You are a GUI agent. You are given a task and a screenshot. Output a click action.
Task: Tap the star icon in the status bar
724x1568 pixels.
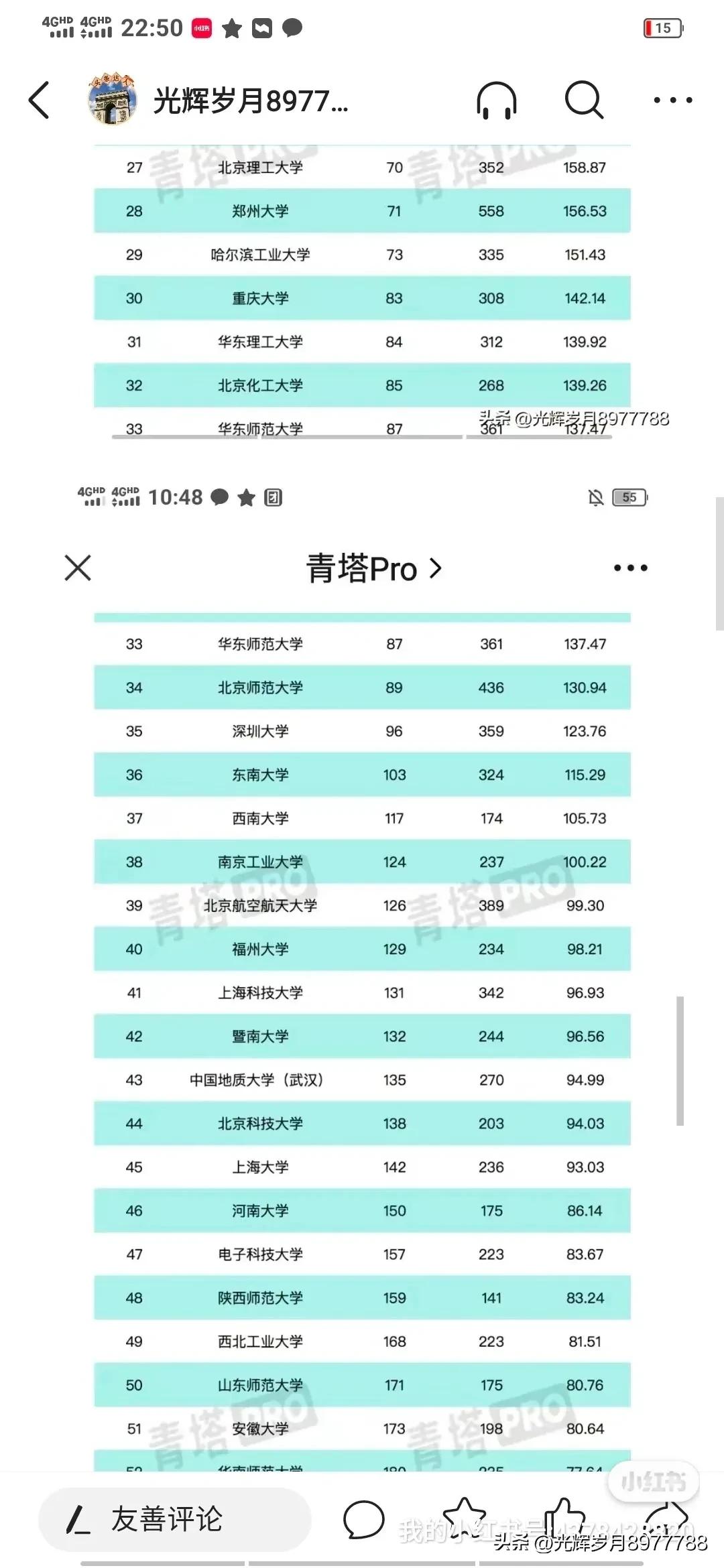pos(231,27)
